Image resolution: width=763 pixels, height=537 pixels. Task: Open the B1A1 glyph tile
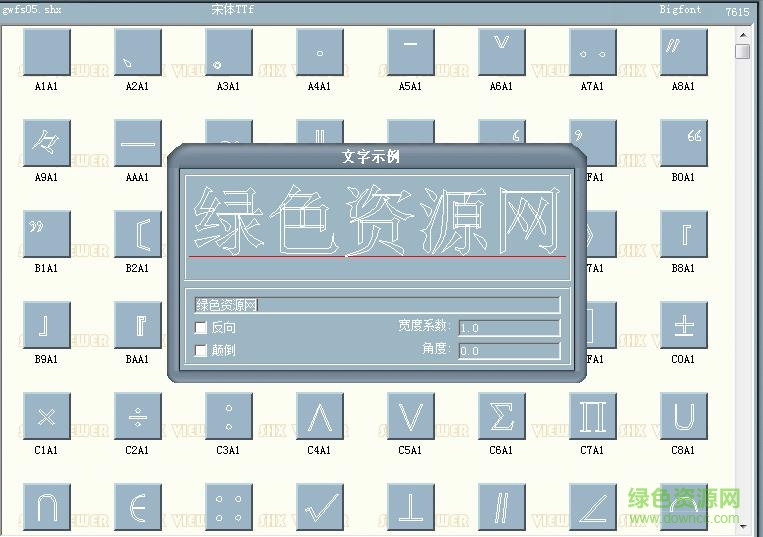[46, 235]
